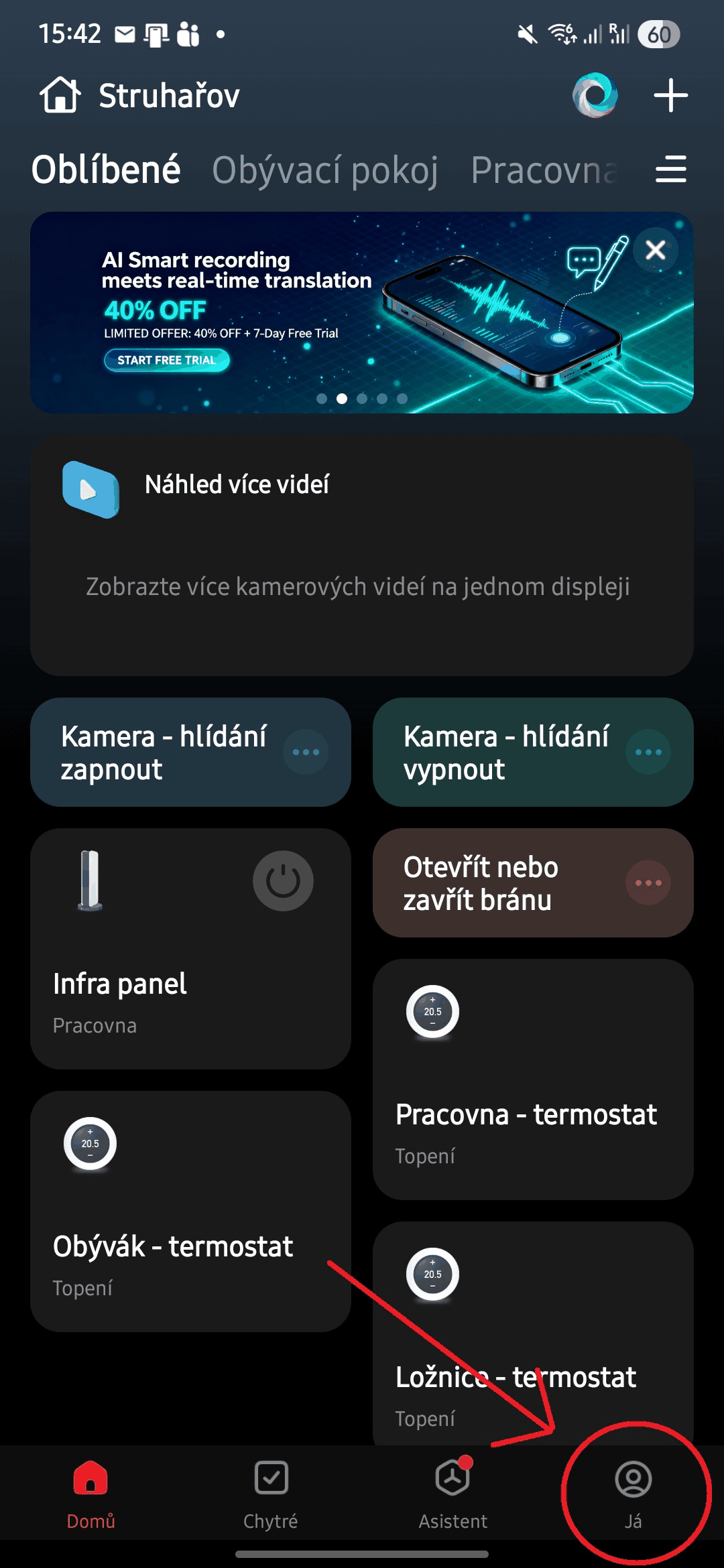The height and width of the screenshot is (1568, 724).
Task: Click the app logo in the top bar
Action: pyautogui.click(x=595, y=94)
